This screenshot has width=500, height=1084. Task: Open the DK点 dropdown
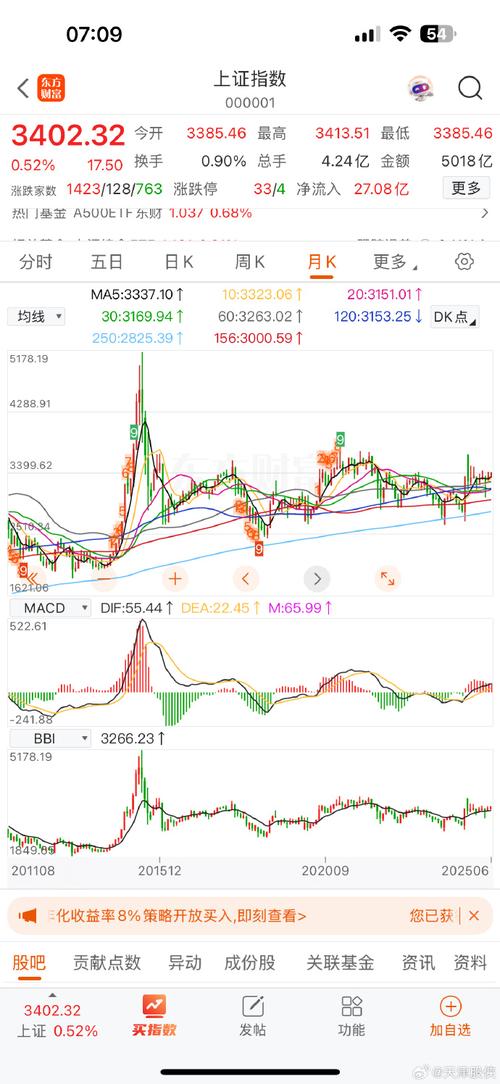click(454, 317)
